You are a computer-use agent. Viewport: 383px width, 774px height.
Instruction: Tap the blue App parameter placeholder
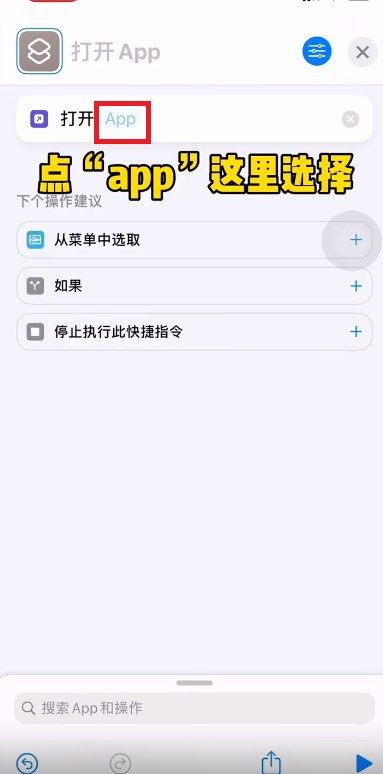point(120,119)
